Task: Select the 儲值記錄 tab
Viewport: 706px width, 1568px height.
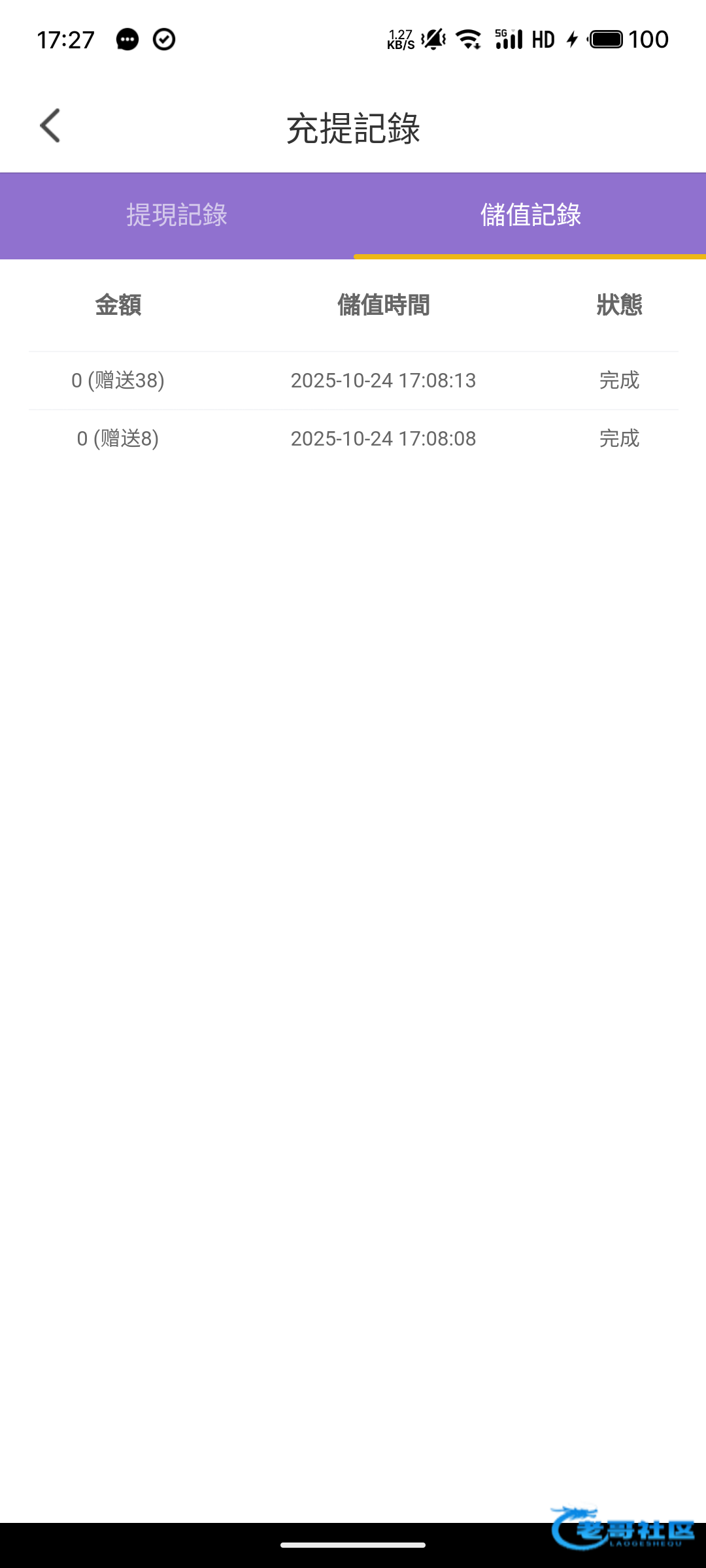Action: (530, 215)
